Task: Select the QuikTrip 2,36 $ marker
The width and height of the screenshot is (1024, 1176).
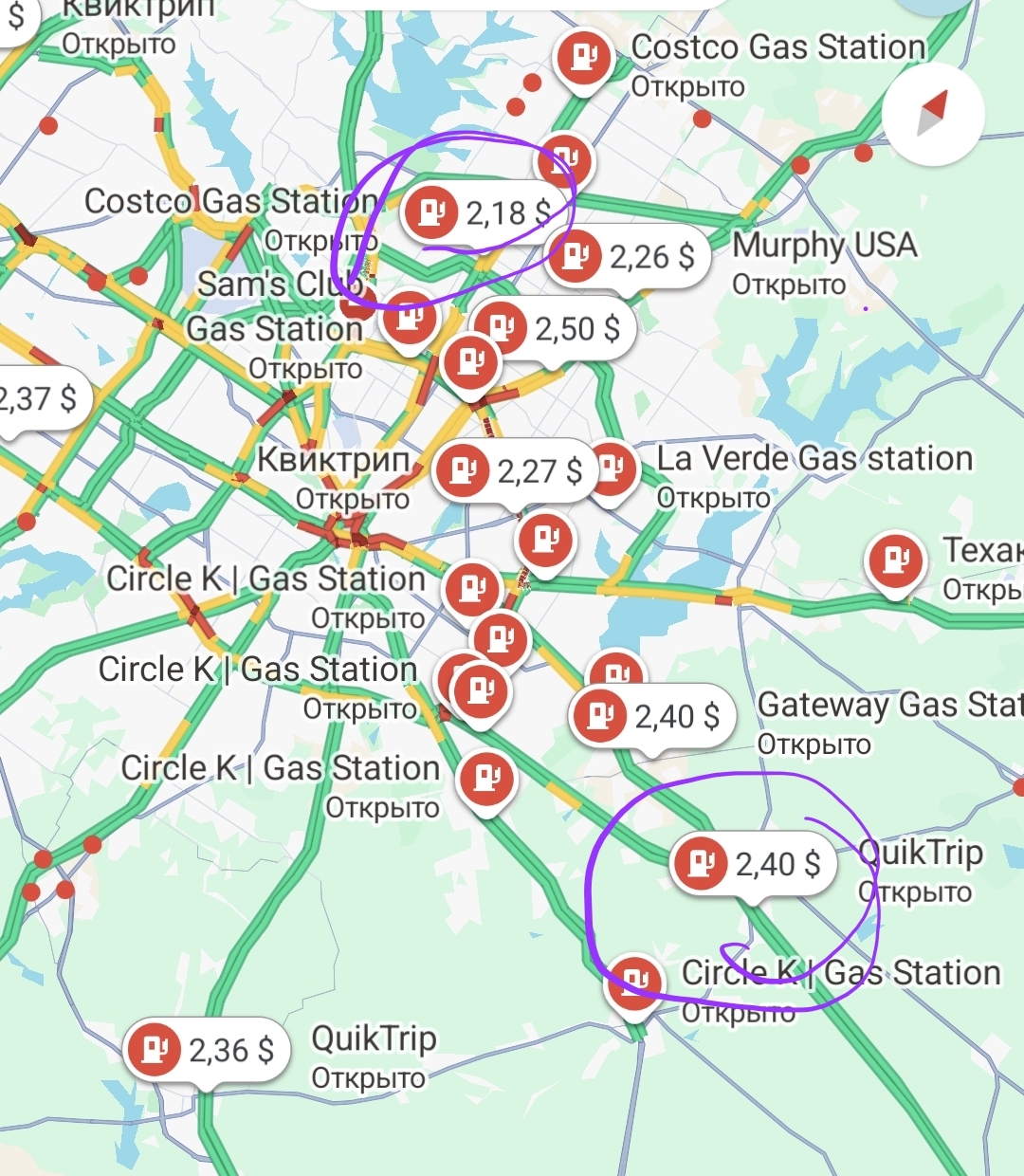Action: click(206, 1050)
